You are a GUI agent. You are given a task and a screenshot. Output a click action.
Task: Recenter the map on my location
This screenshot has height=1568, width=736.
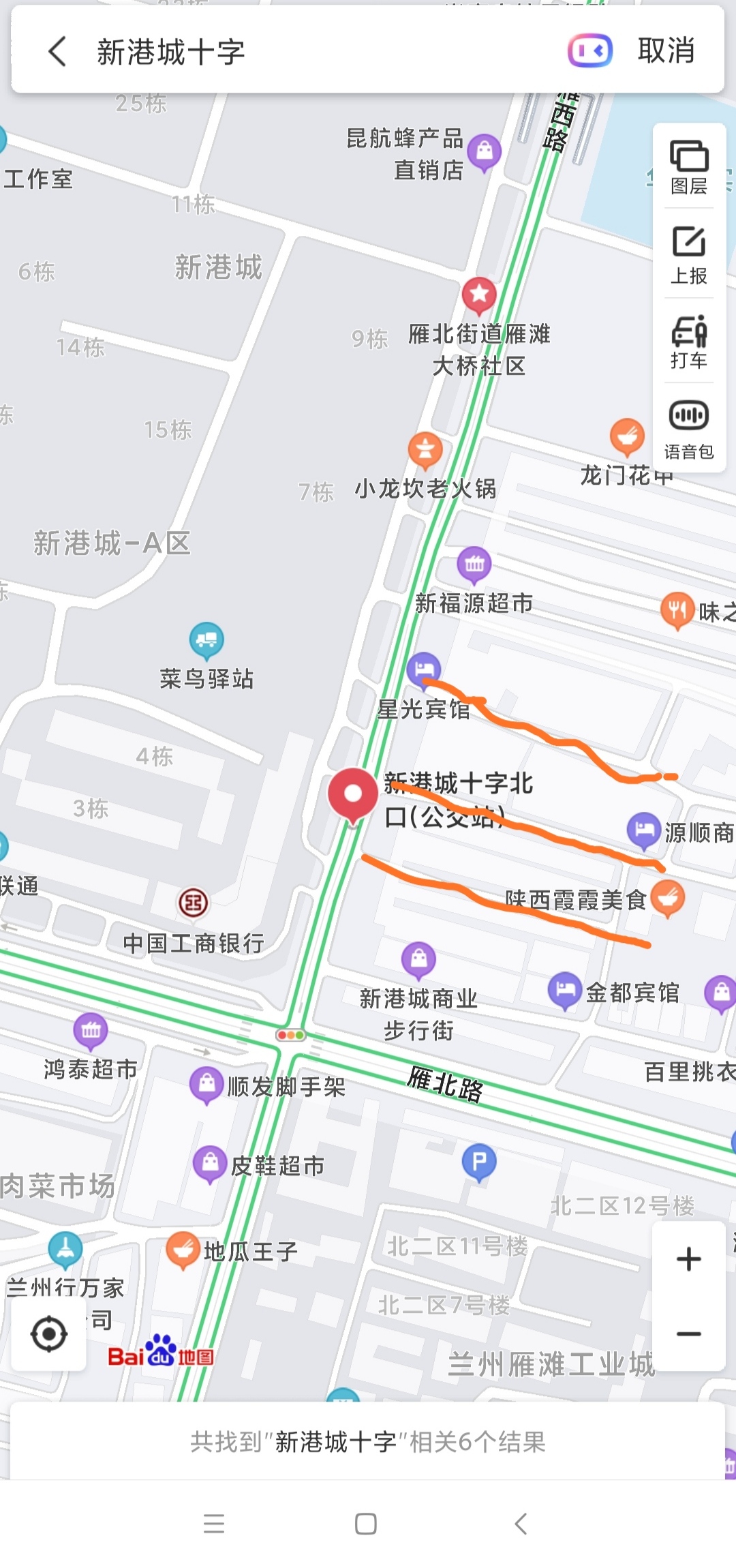click(49, 1334)
